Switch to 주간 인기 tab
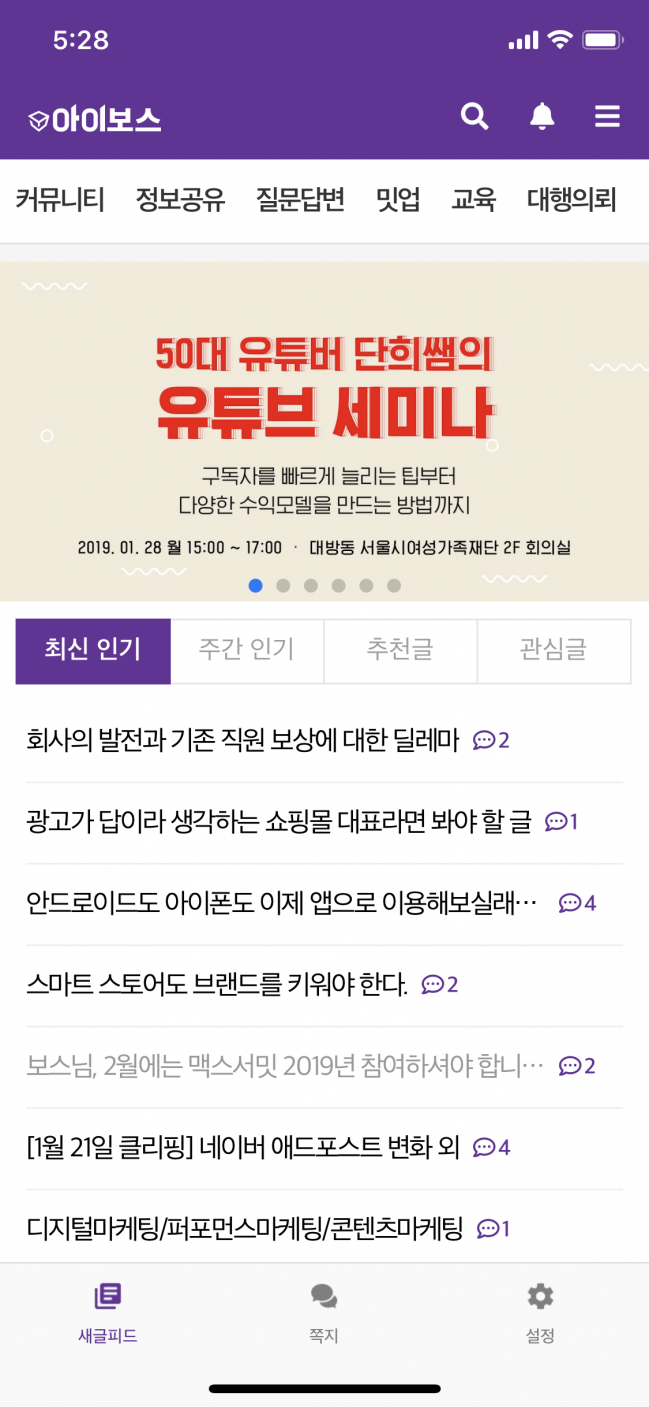This screenshot has height=1407, width=649. (x=247, y=650)
